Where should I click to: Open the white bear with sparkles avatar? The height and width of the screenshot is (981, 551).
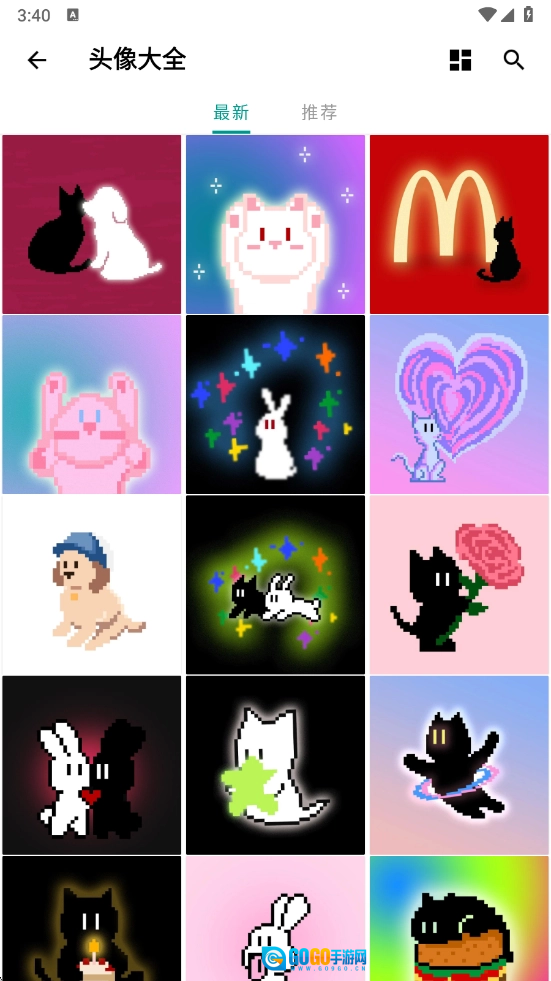point(275,225)
